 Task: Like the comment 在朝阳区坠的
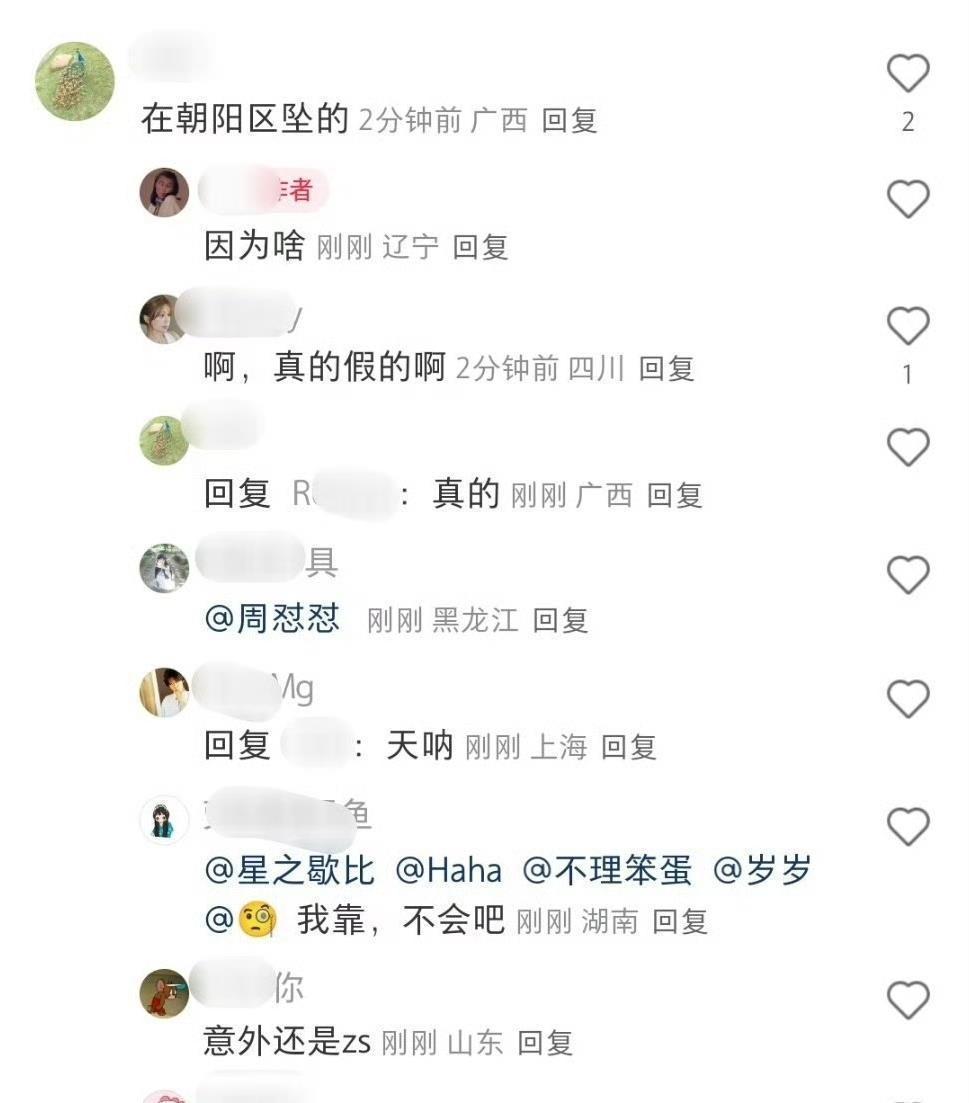point(907,75)
